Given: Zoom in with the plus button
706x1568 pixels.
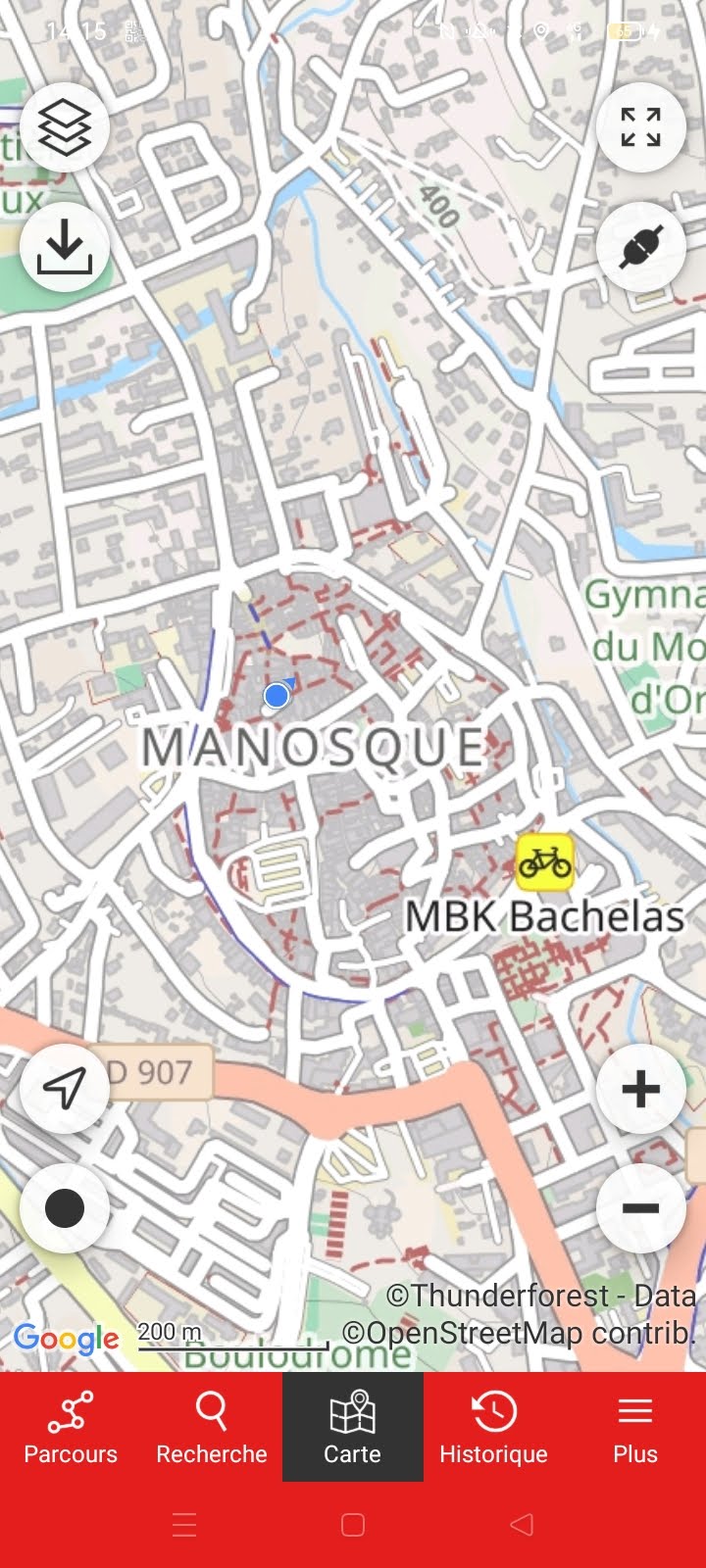Looking at the screenshot, I should [641, 1089].
